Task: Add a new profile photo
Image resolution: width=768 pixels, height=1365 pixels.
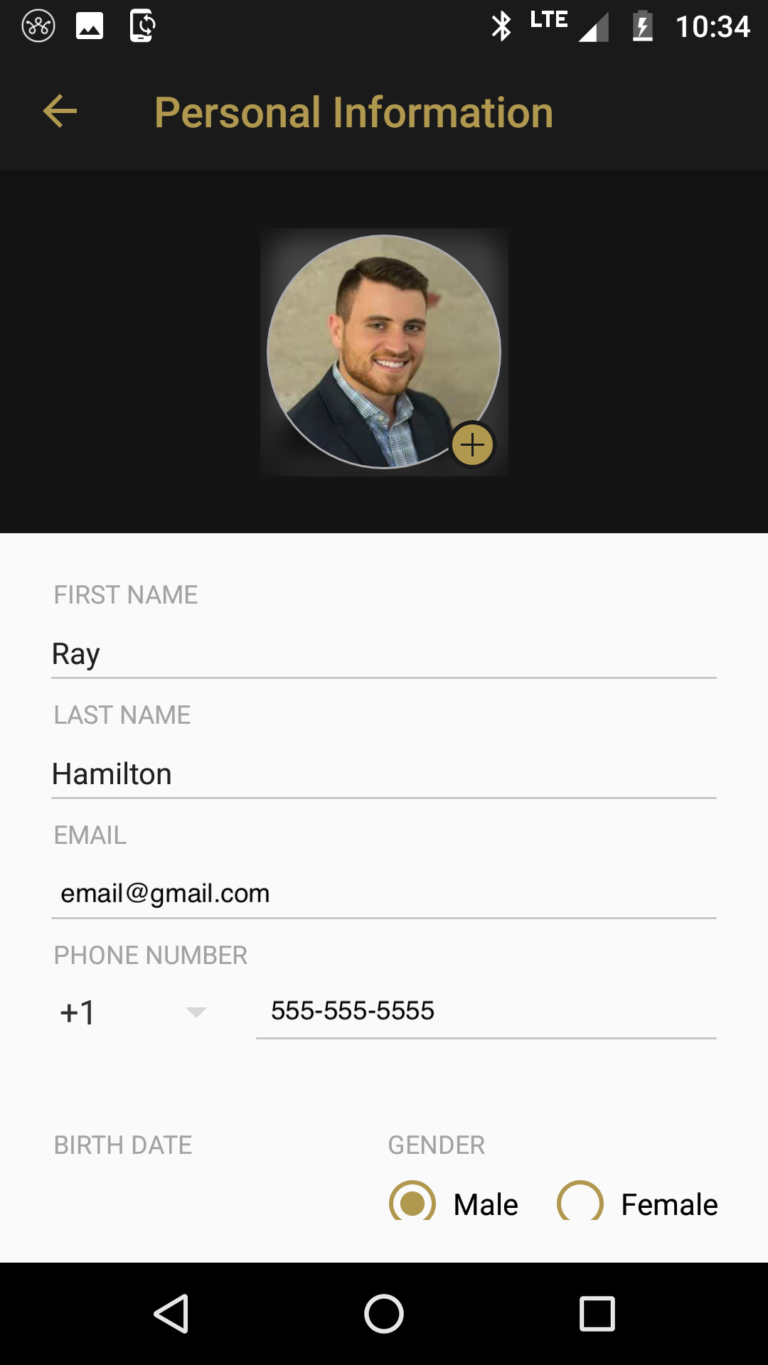Action: (472, 445)
